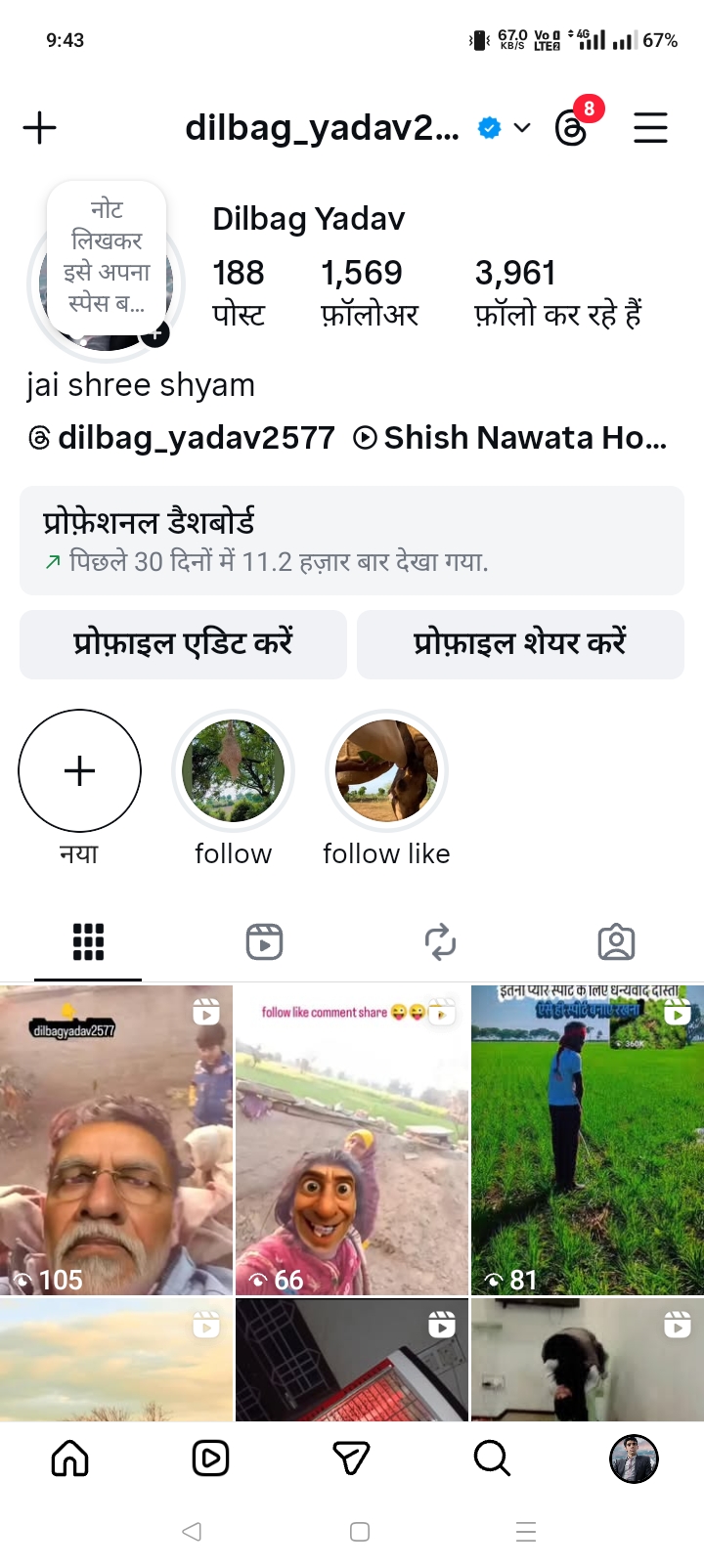Tap the plus icon to create new post

tap(39, 128)
